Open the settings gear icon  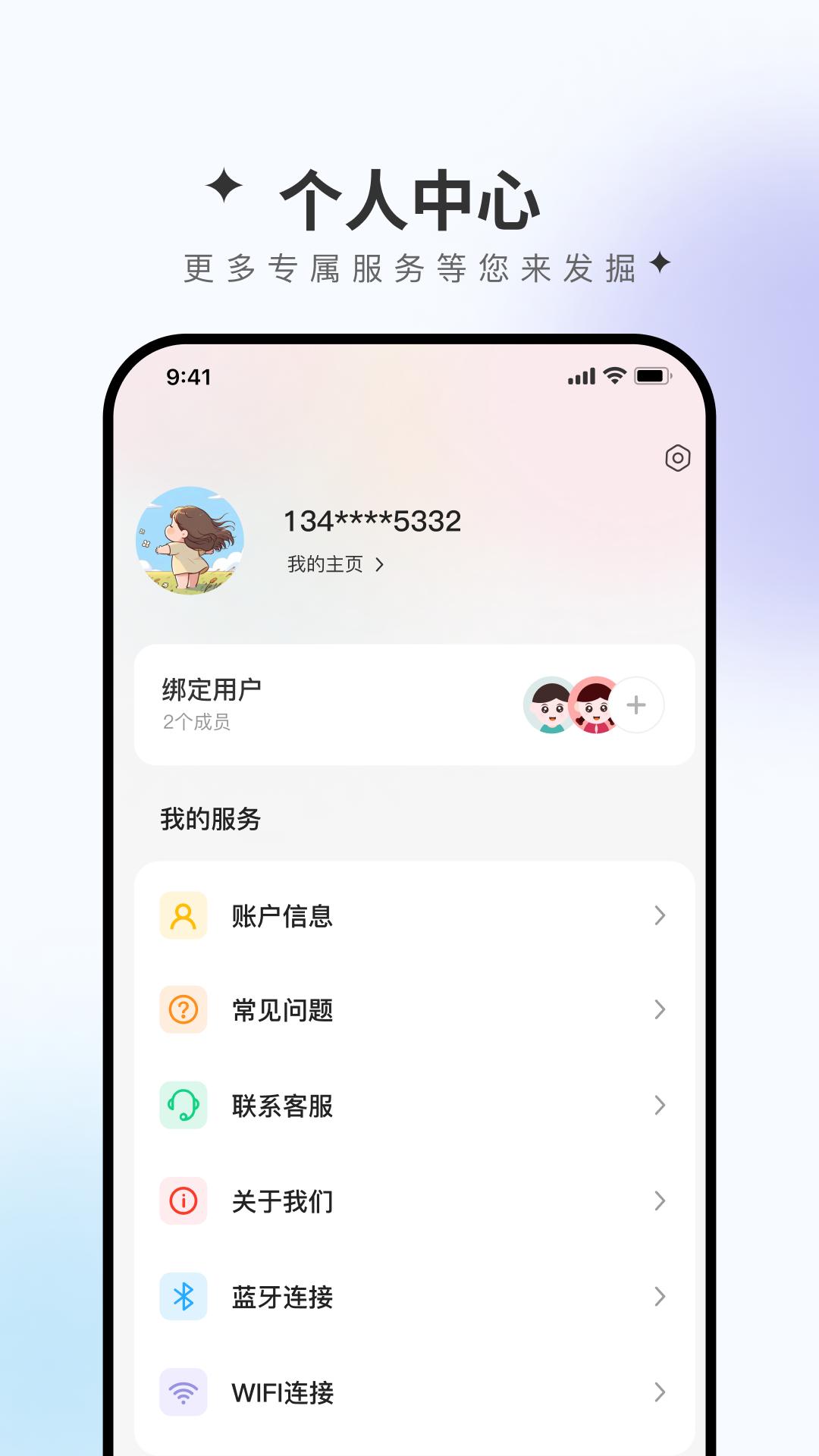pos(679,458)
